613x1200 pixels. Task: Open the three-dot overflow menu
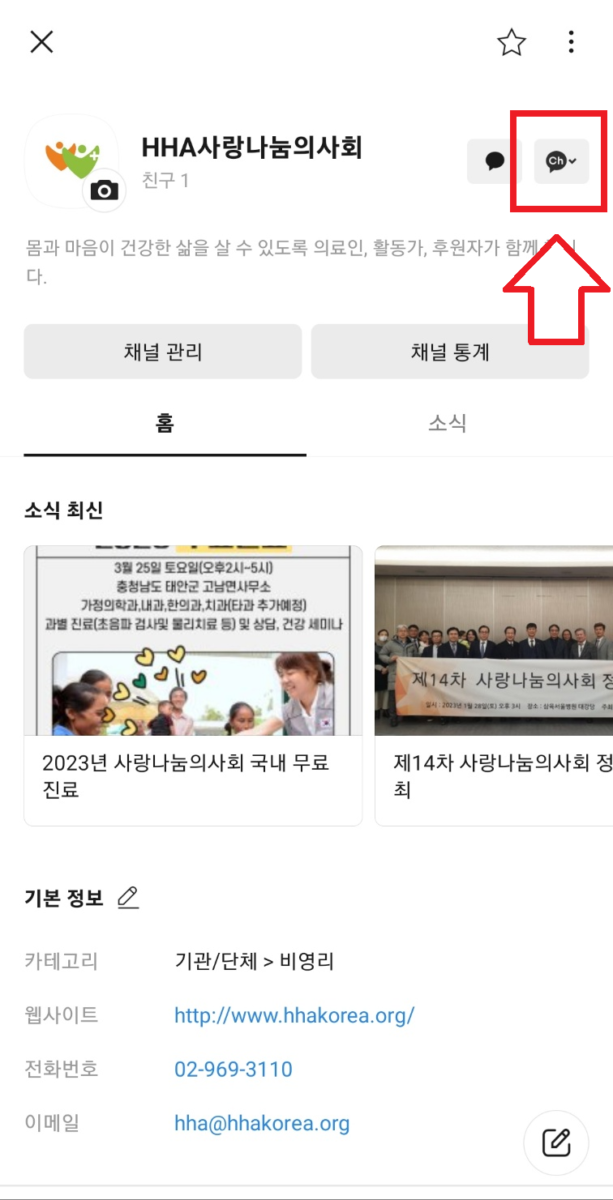tap(571, 42)
